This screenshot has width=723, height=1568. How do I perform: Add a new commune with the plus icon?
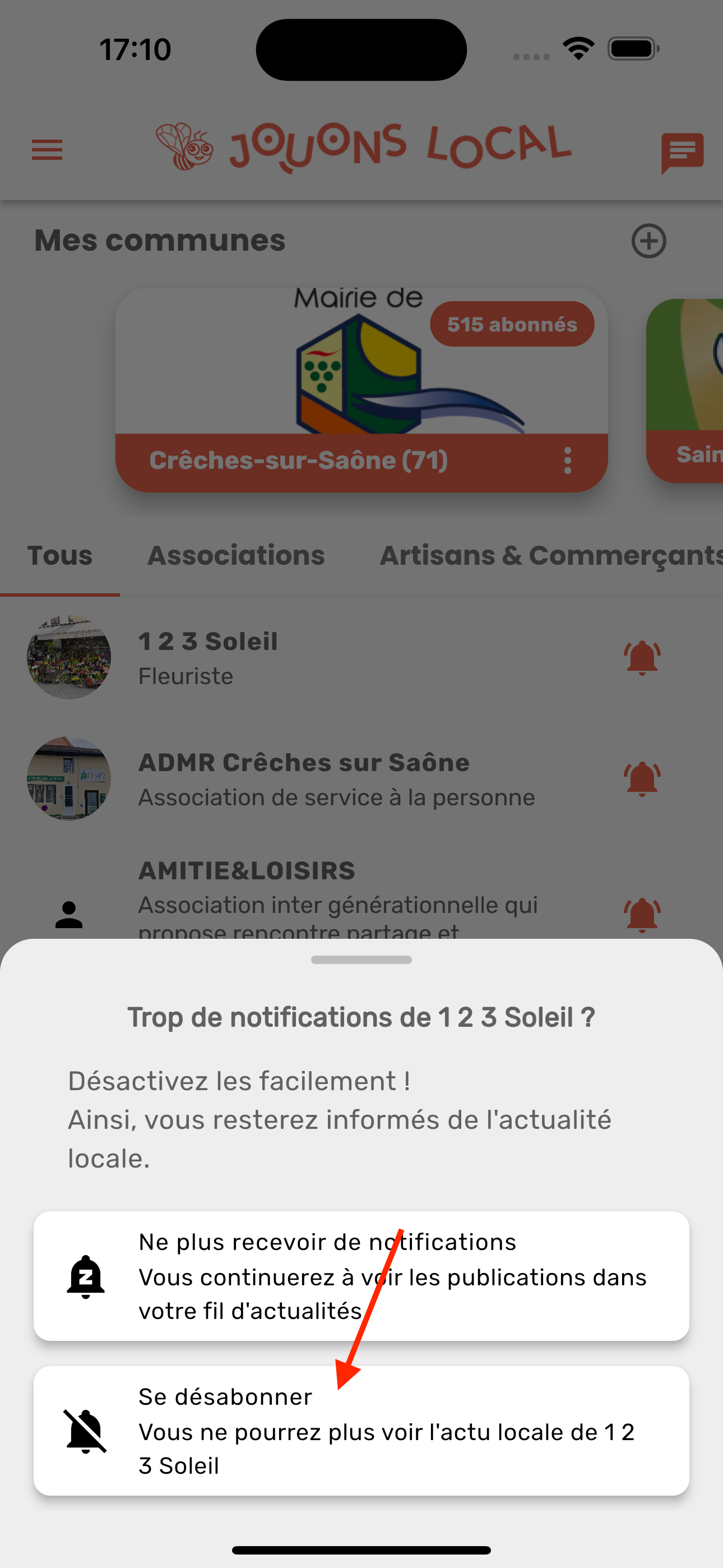pyautogui.click(x=648, y=241)
